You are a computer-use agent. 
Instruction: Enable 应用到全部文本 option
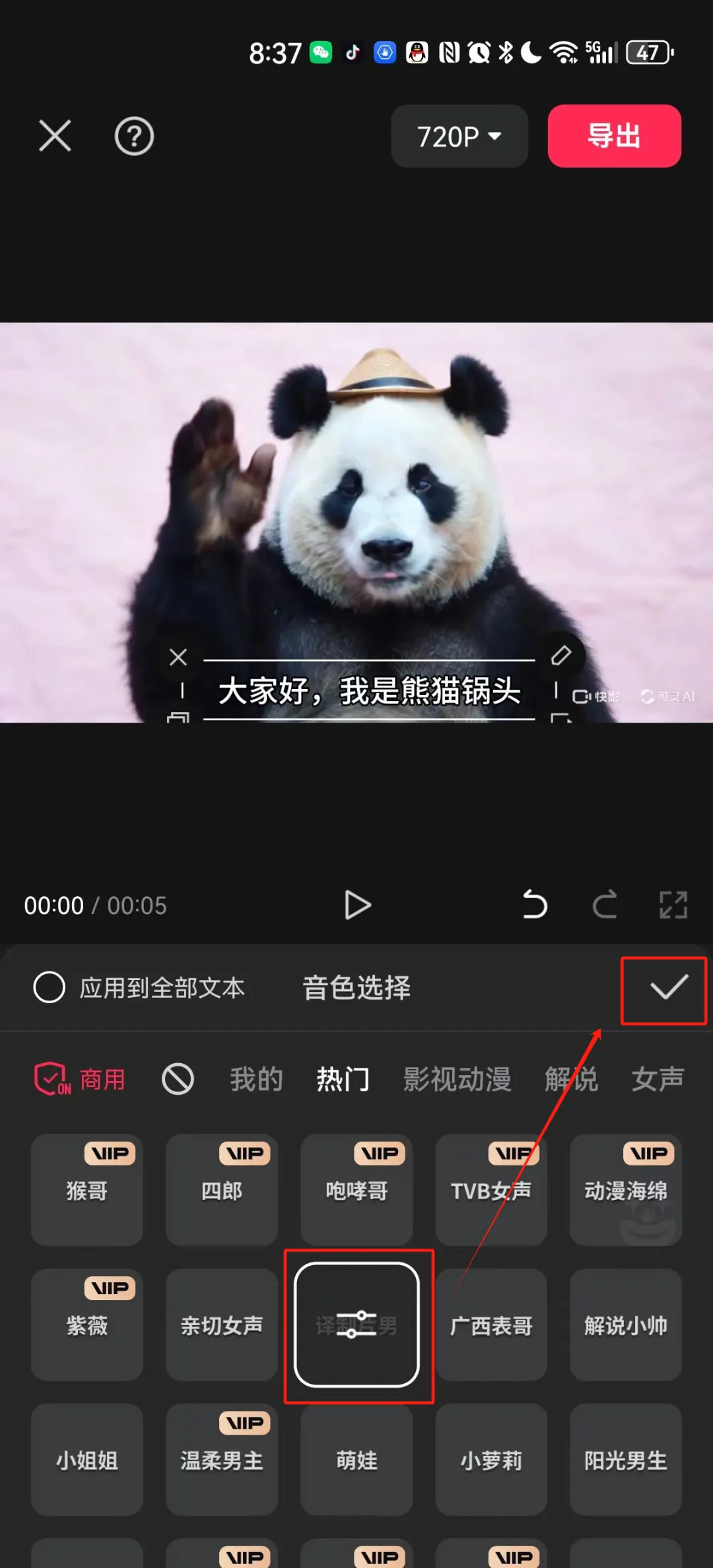coord(50,987)
